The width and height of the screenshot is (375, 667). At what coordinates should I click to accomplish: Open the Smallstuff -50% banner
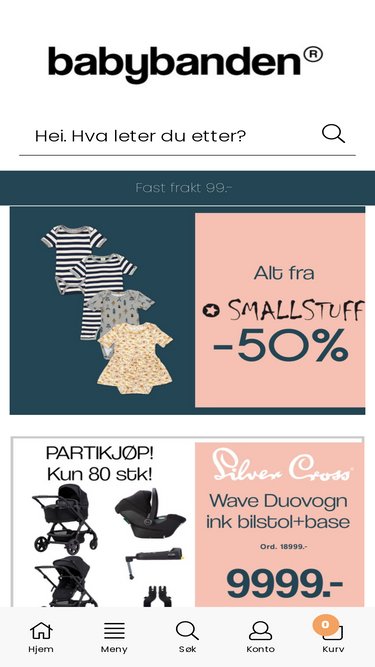188,311
